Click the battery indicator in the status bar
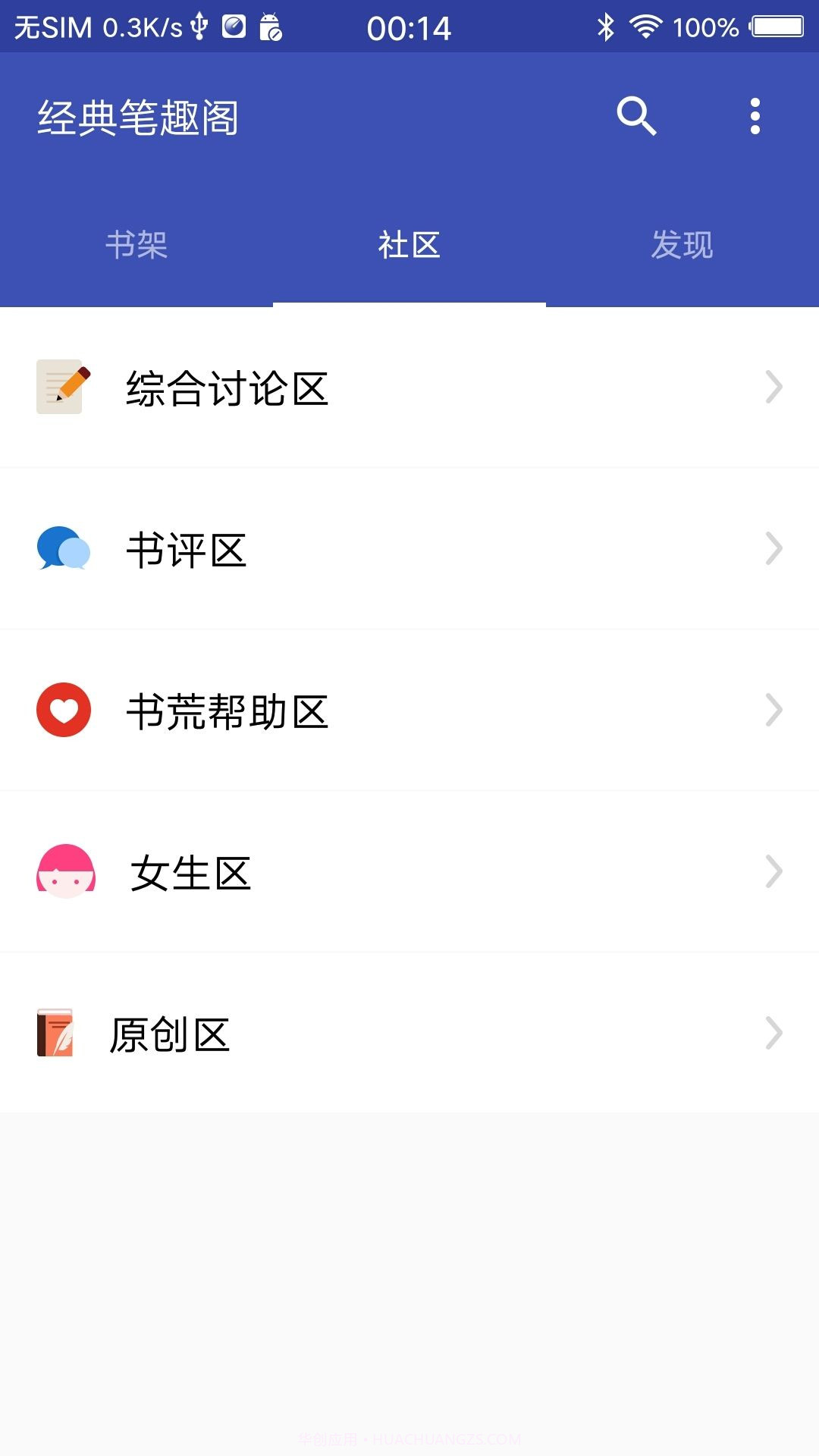The width and height of the screenshot is (819, 1456). pyautogui.click(x=775, y=25)
